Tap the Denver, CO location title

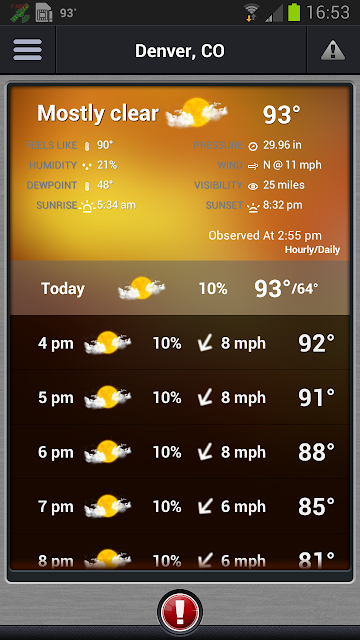click(180, 51)
